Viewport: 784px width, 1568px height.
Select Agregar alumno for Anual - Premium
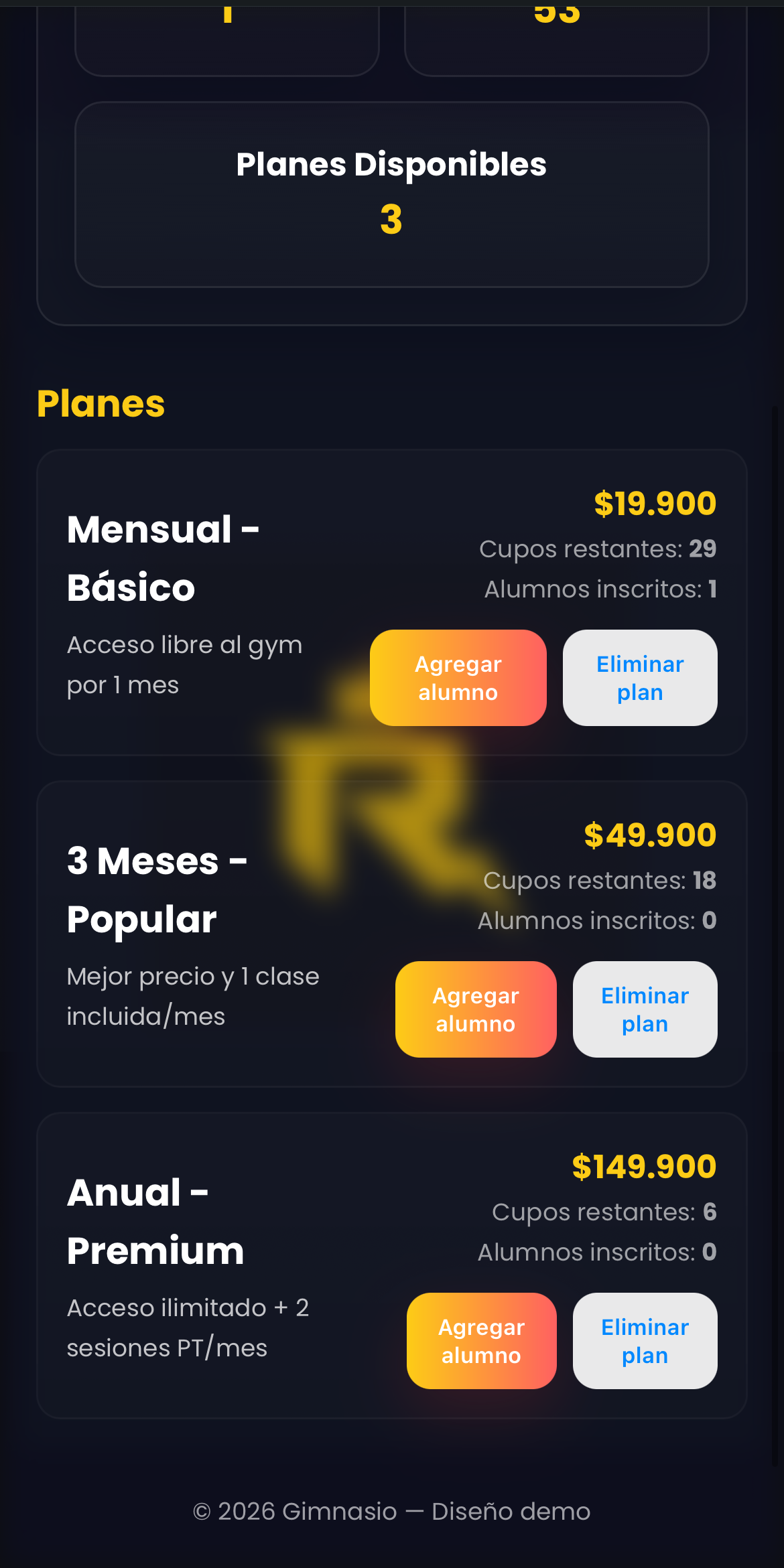tap(482, 1341)
